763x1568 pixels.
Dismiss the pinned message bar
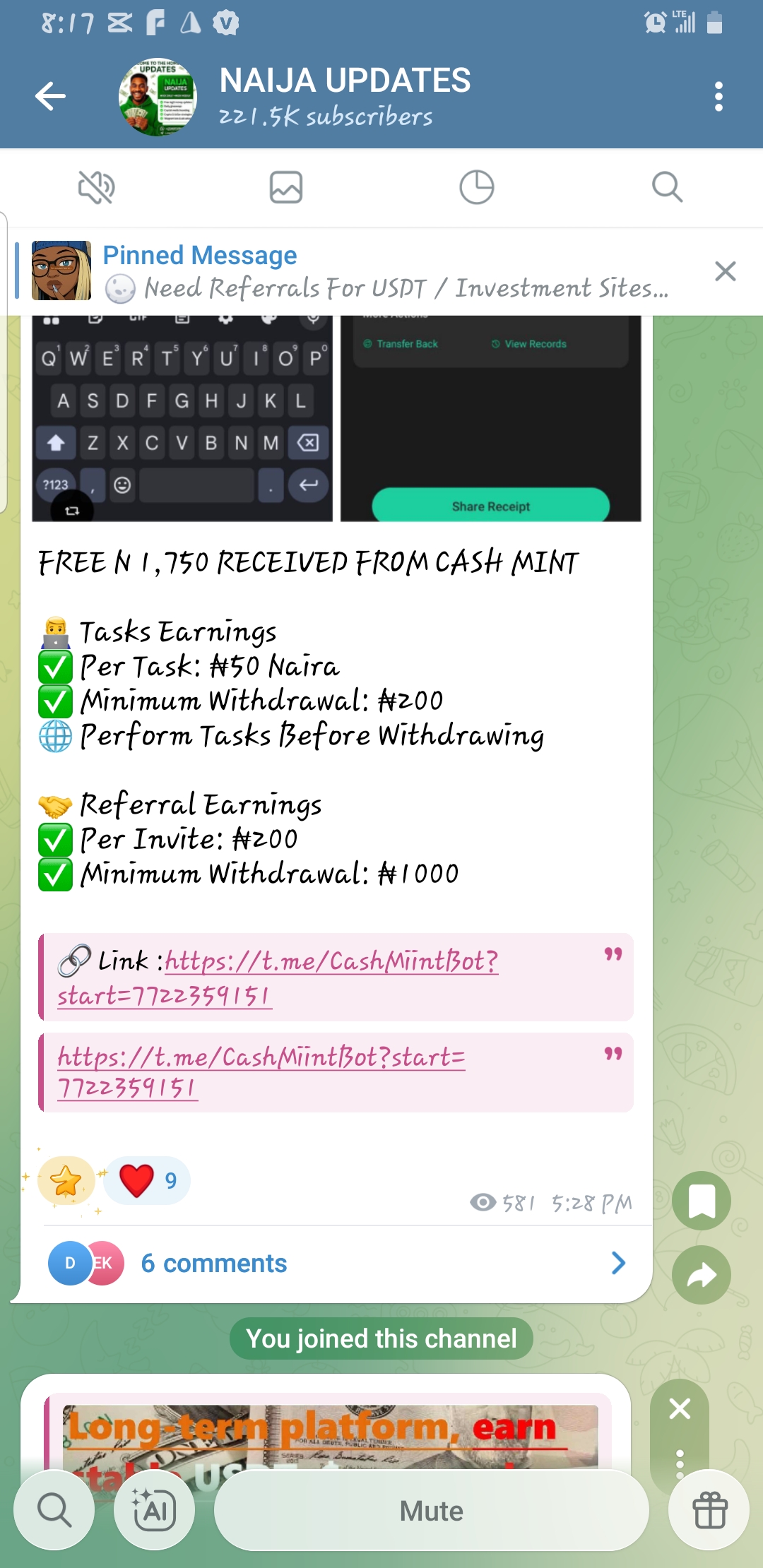coord(725,271)
